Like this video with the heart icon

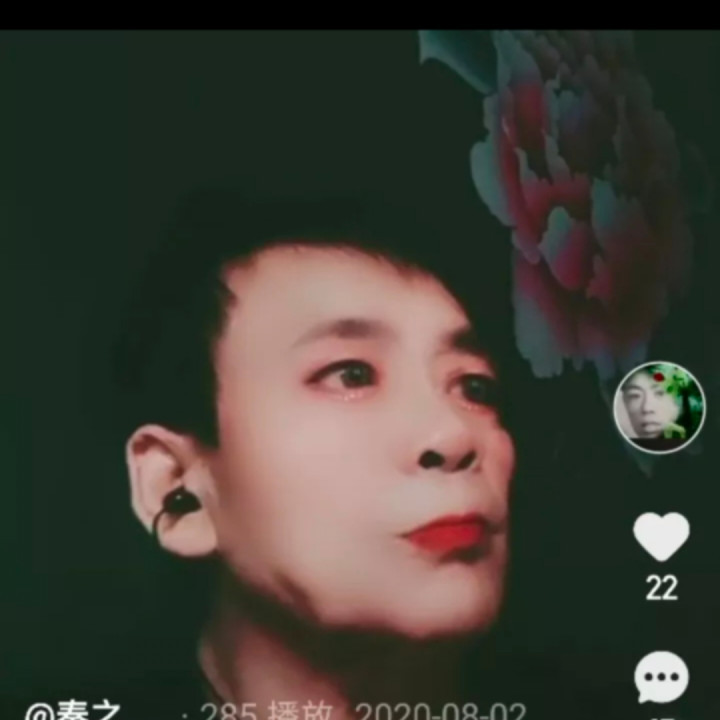tap(661, 537)
